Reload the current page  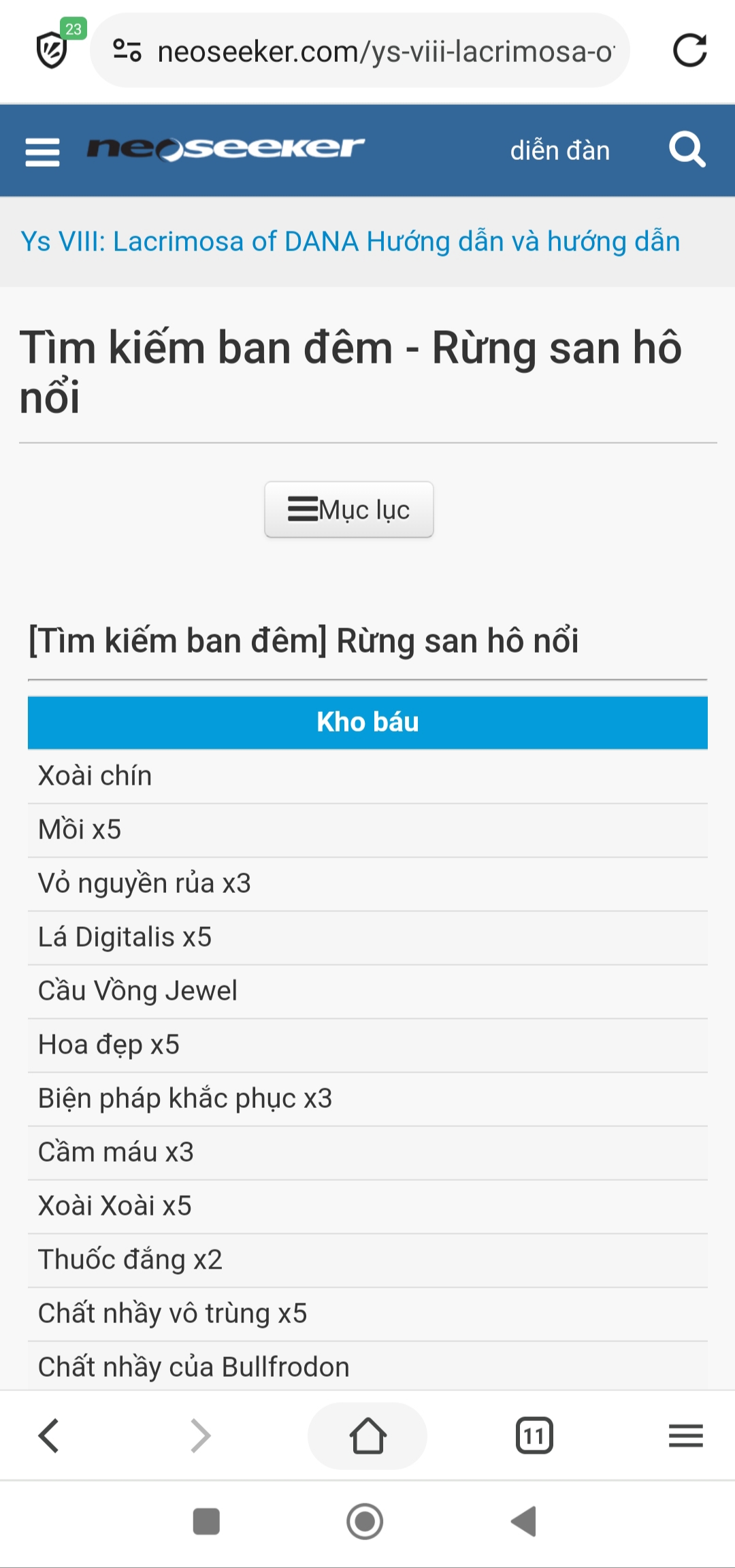point(689,51)
